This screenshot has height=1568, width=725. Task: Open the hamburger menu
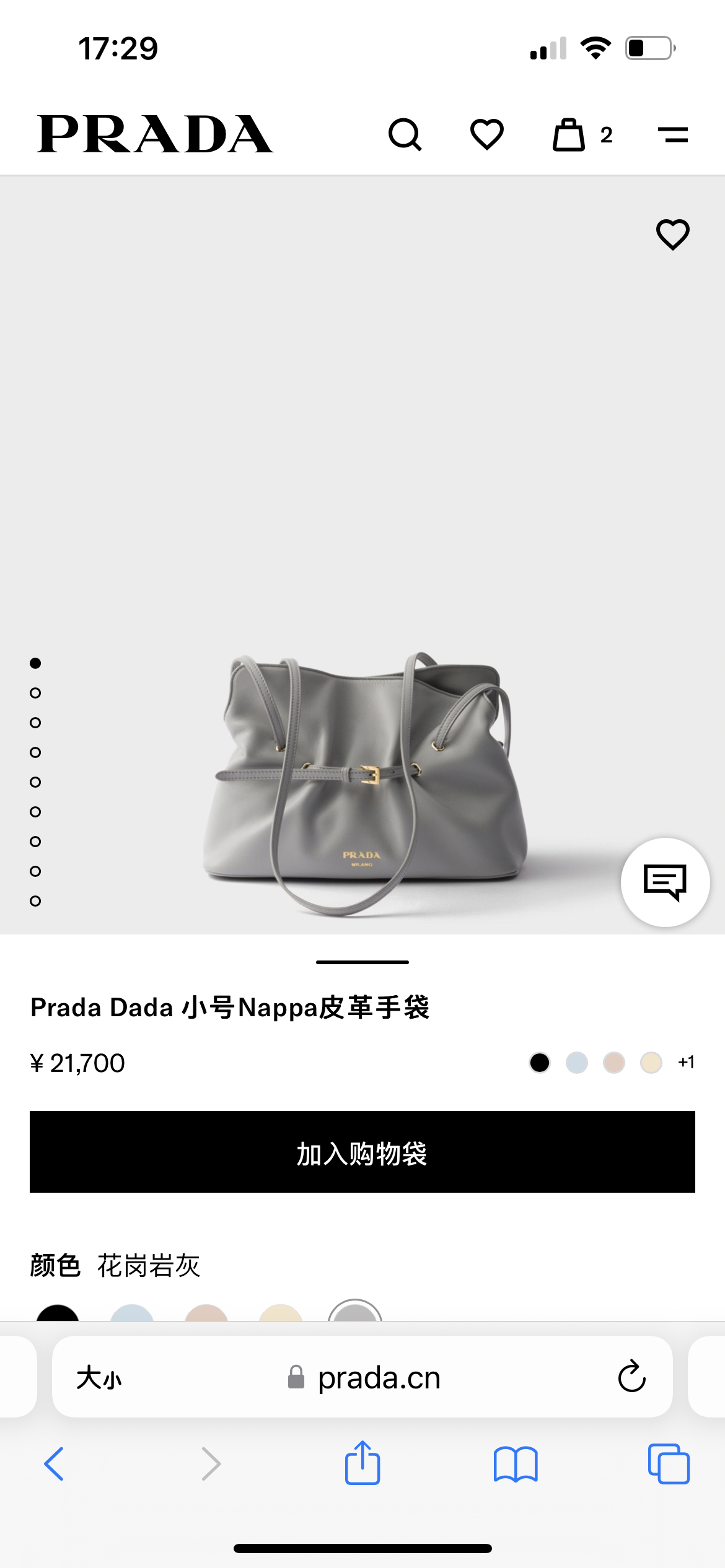(673, 134)
